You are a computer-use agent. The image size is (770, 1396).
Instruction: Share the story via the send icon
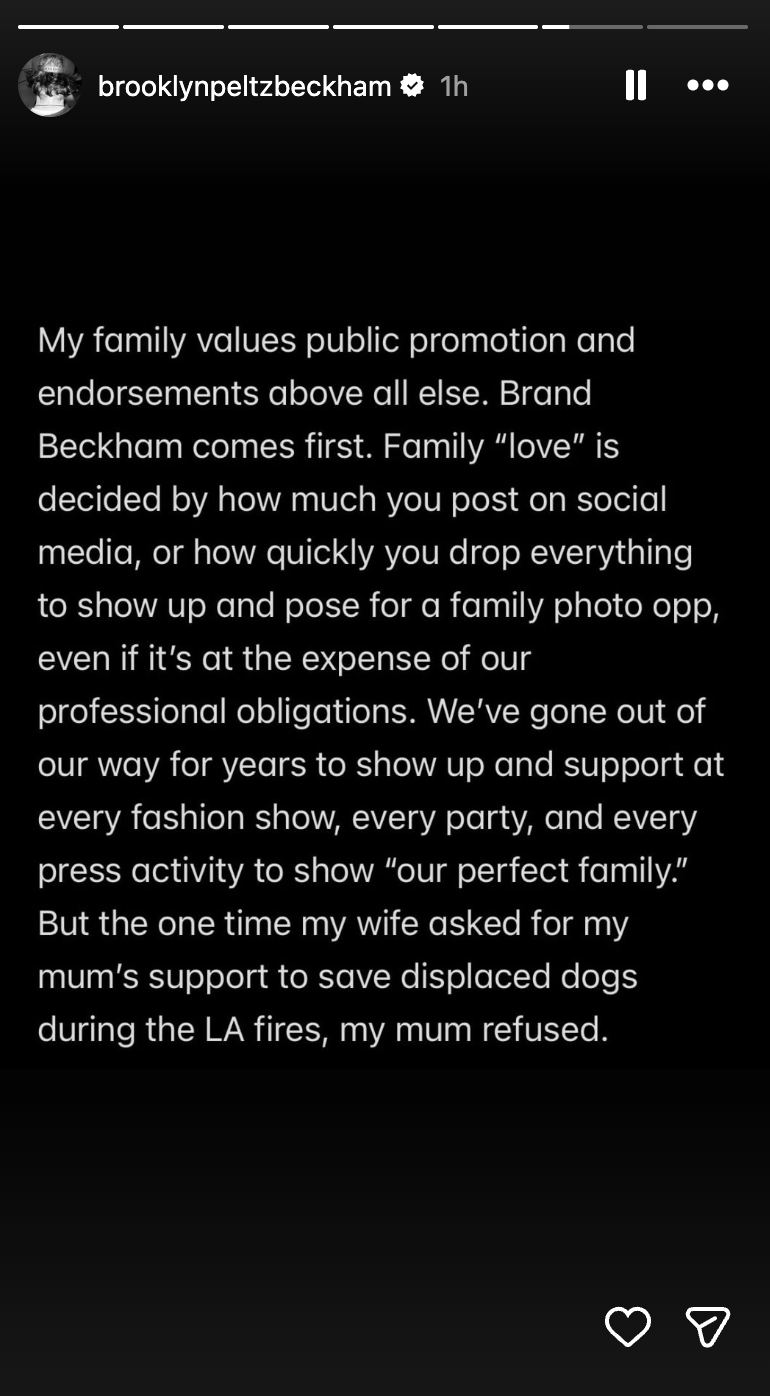[x=708, y=1327]
